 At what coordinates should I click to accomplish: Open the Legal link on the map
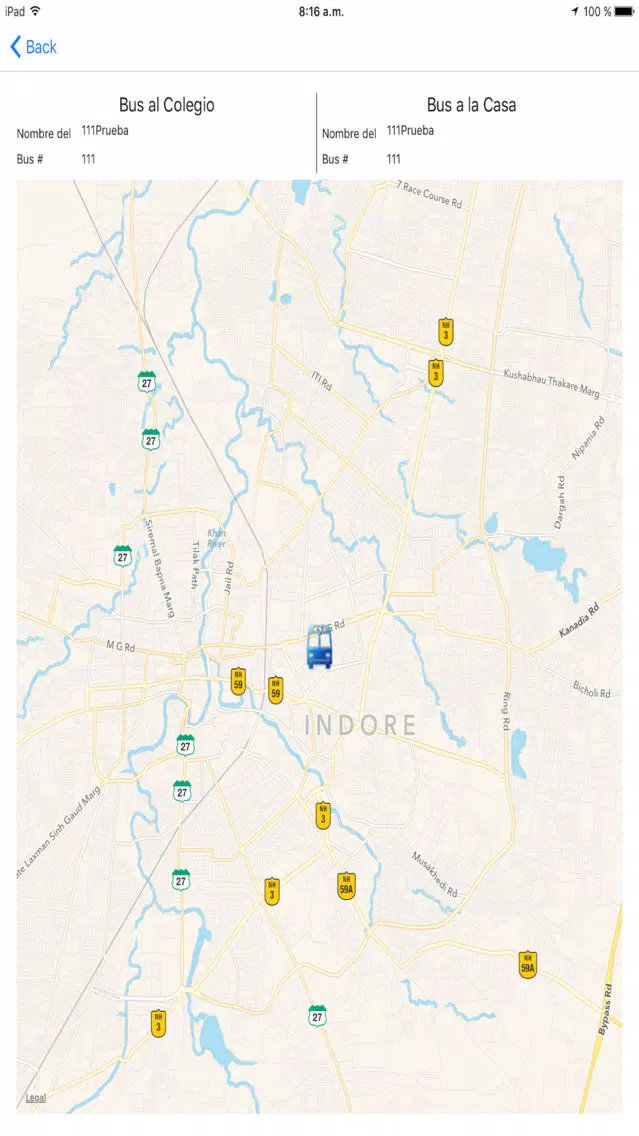coord(36,1098)
